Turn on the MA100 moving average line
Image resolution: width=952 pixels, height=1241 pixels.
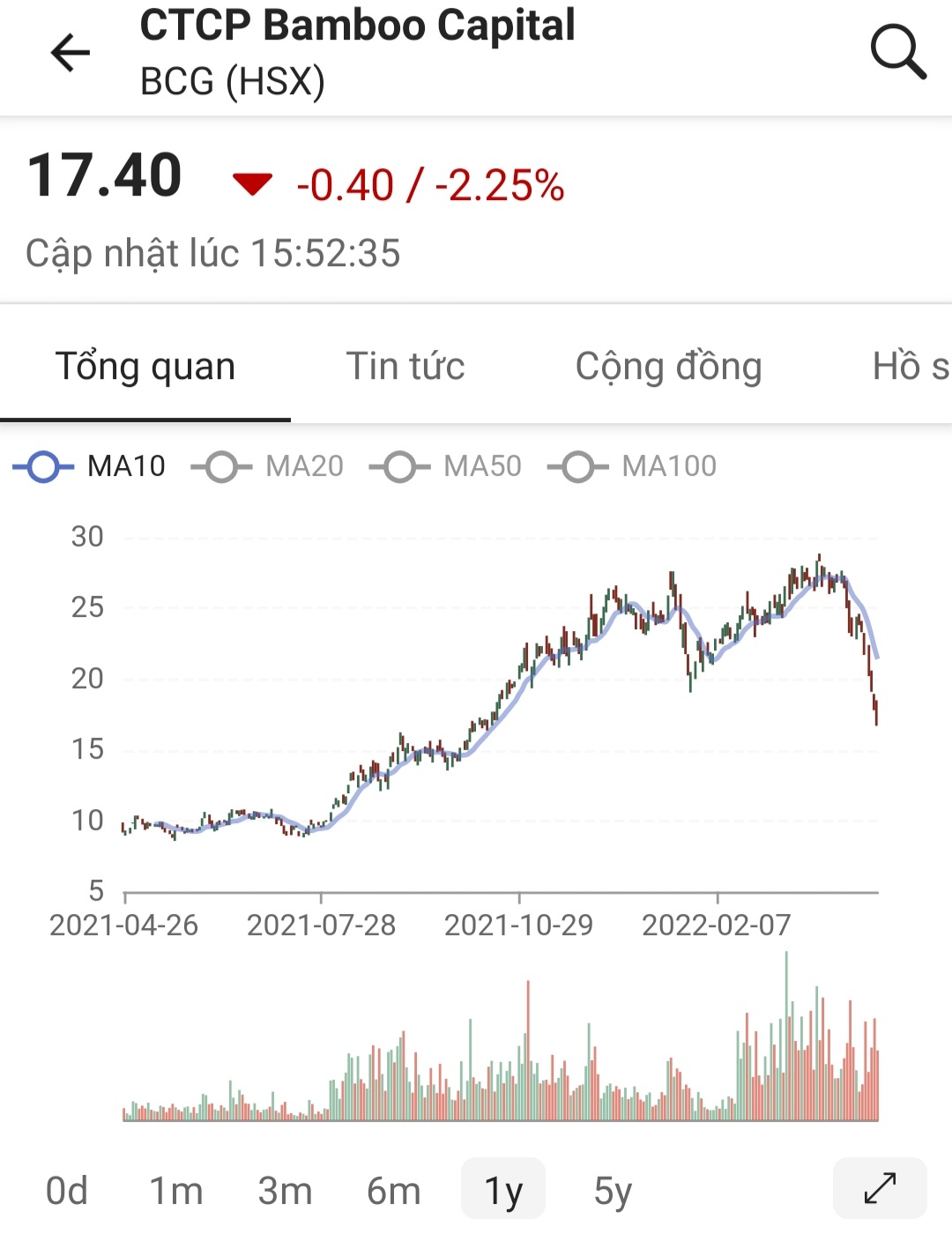[x=632, y=466]
